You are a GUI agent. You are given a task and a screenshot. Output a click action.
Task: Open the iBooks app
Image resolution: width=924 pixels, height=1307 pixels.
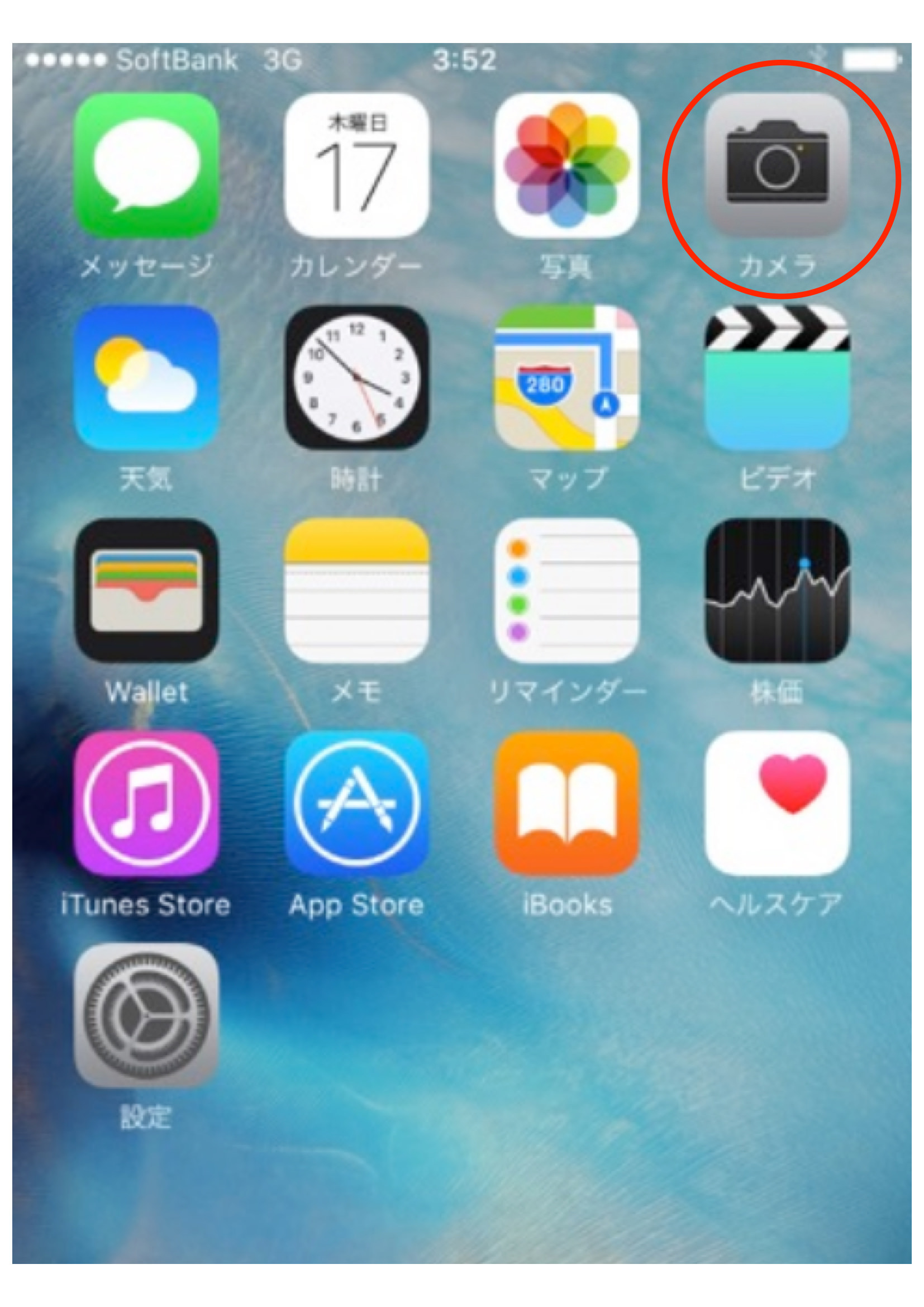point(566,803)
